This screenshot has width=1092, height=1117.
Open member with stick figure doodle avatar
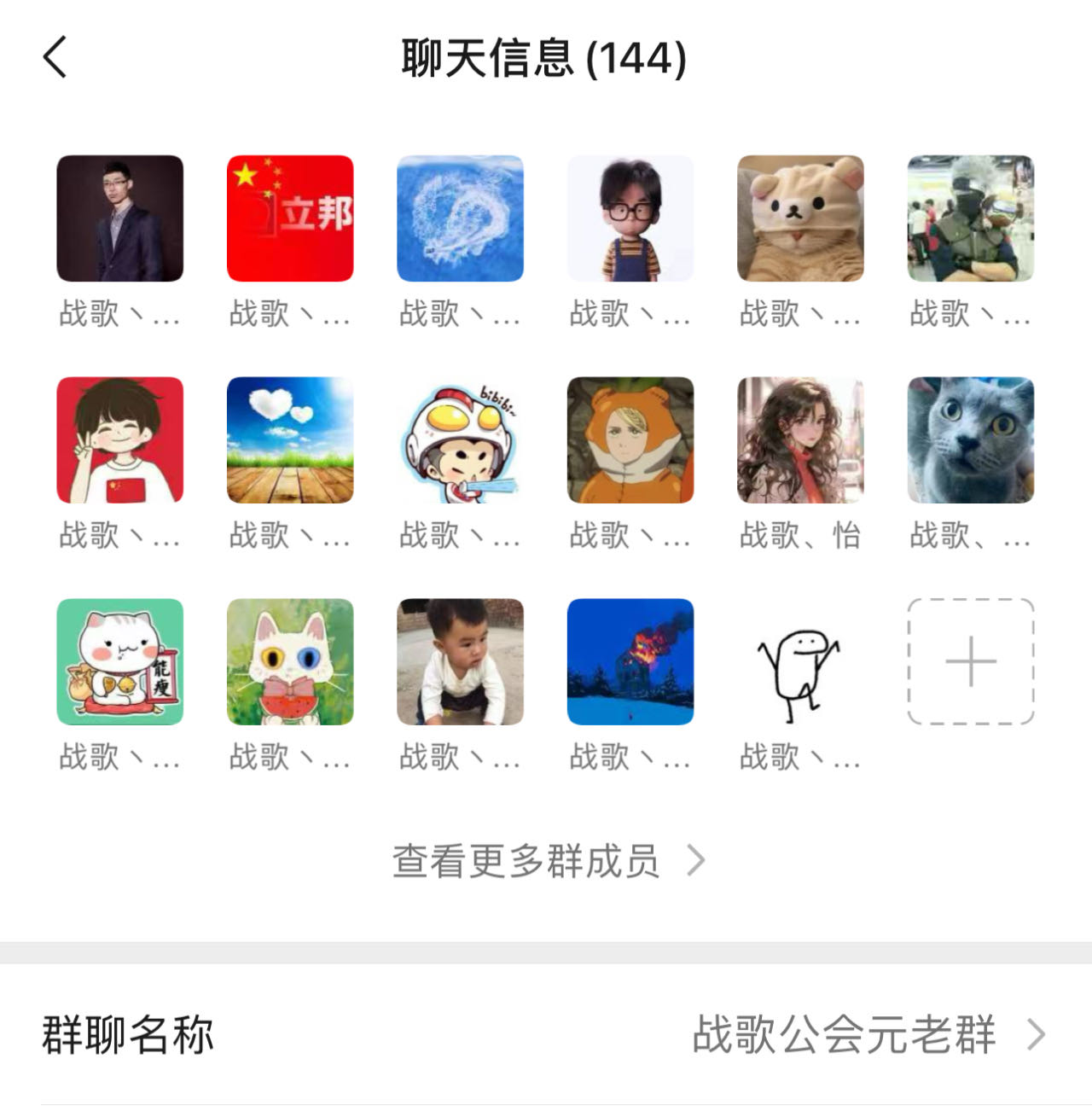tap(800, 661)
